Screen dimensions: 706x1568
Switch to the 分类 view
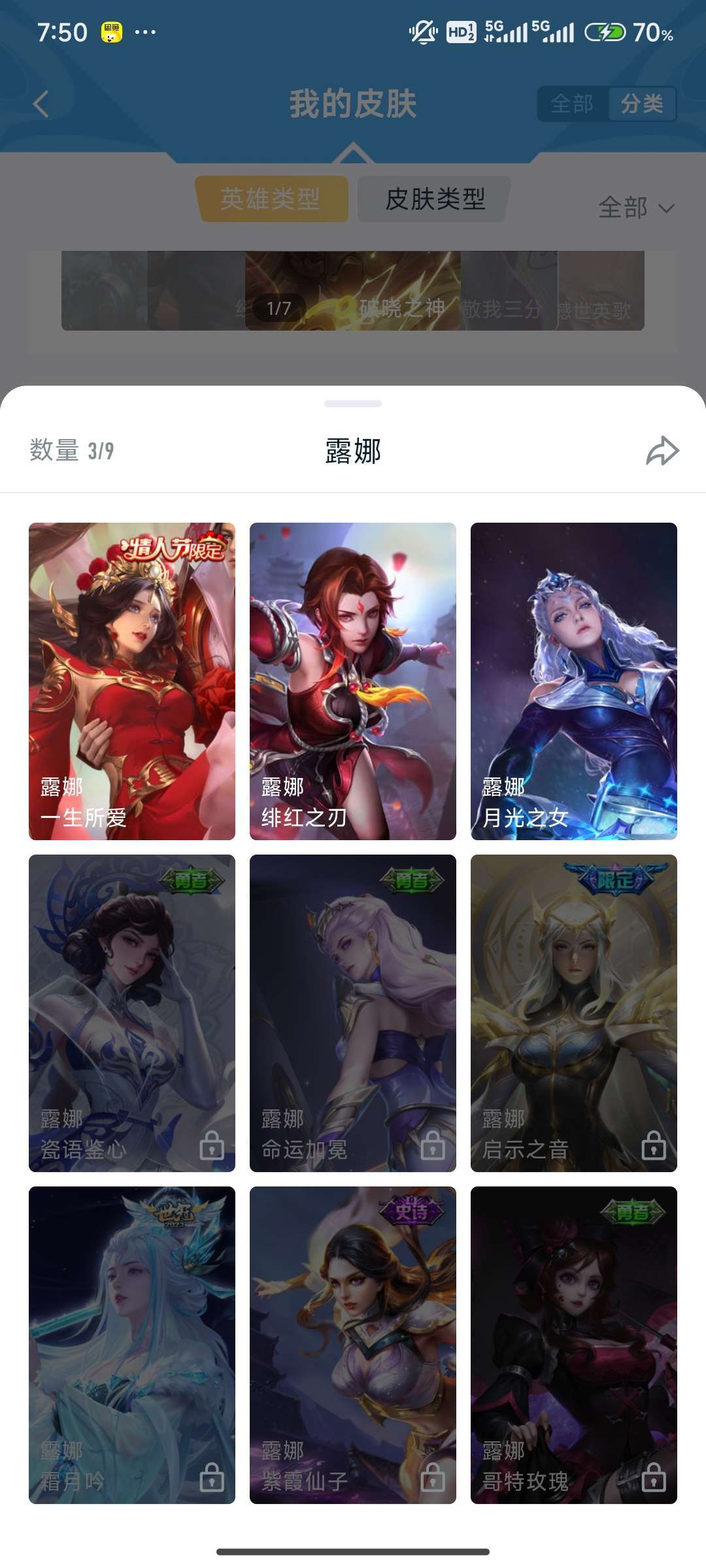641,104
